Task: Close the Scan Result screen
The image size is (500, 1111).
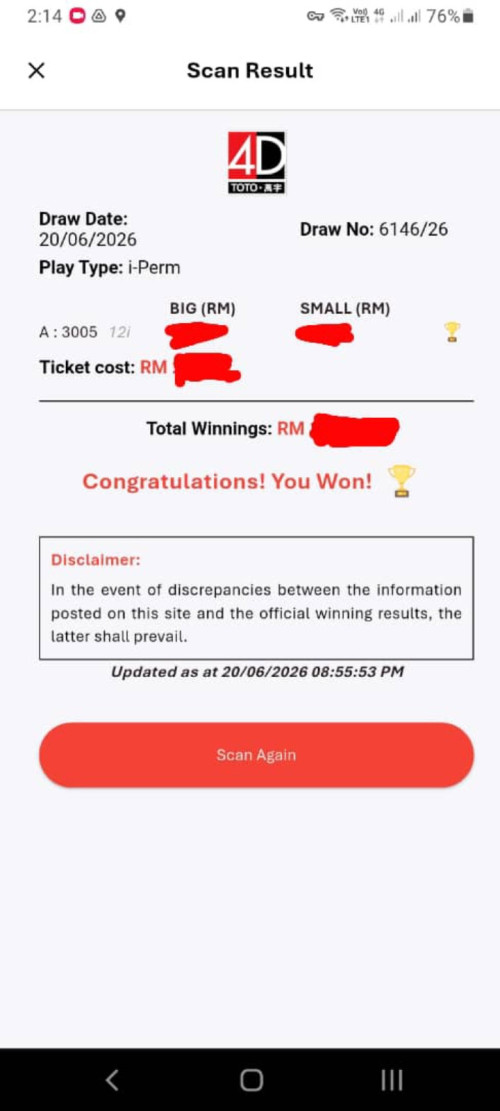Action: tap(36, 70)
